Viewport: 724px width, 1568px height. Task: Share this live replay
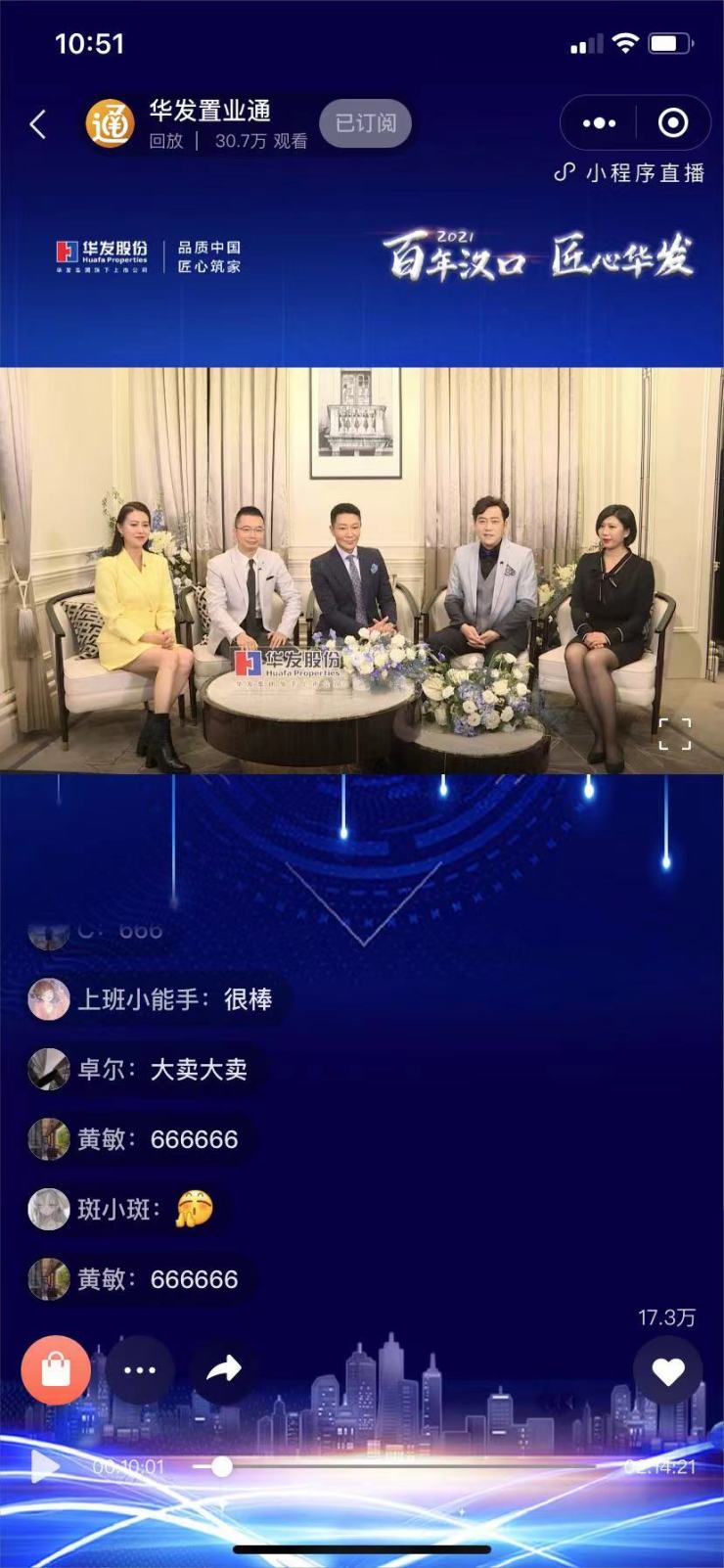pos(223,1369)
